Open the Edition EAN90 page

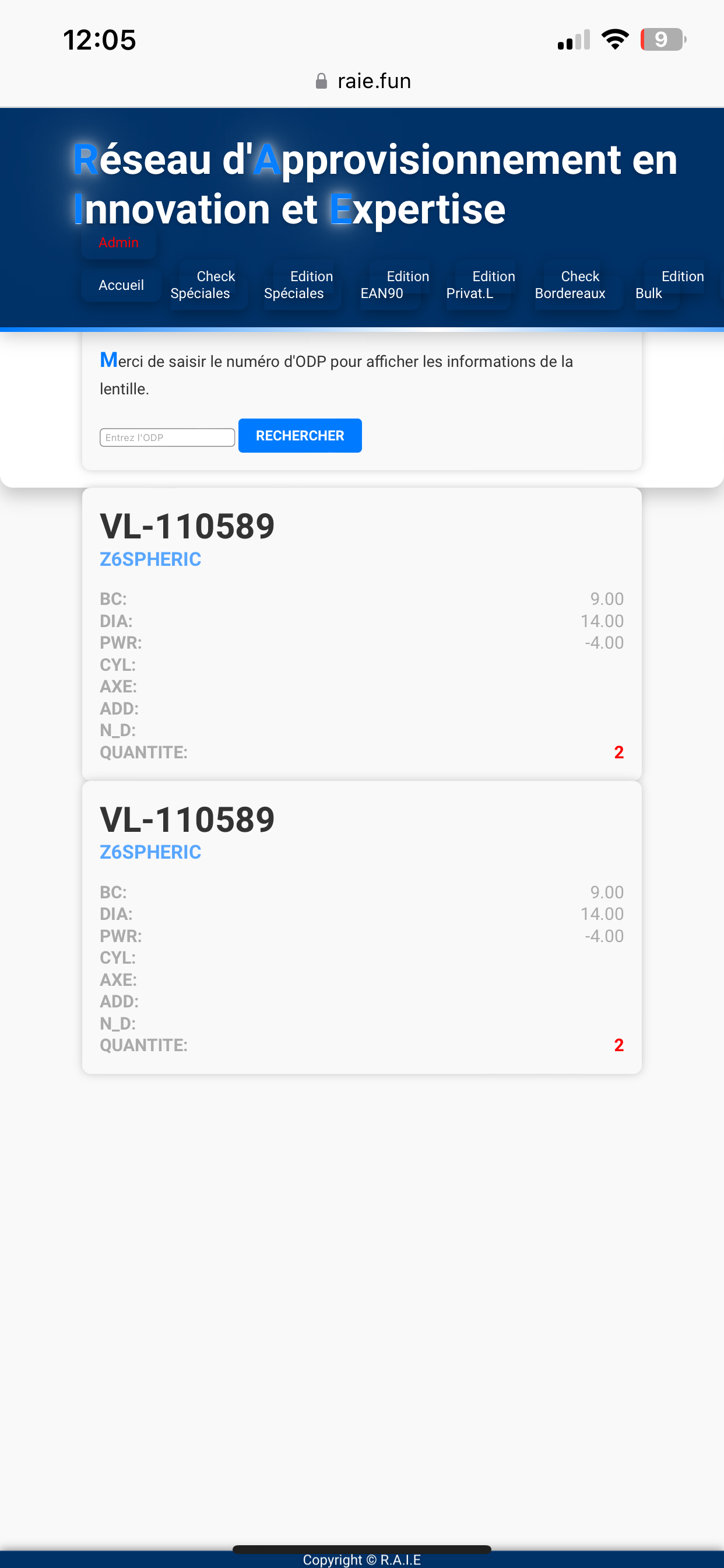[x=394, y=285]
